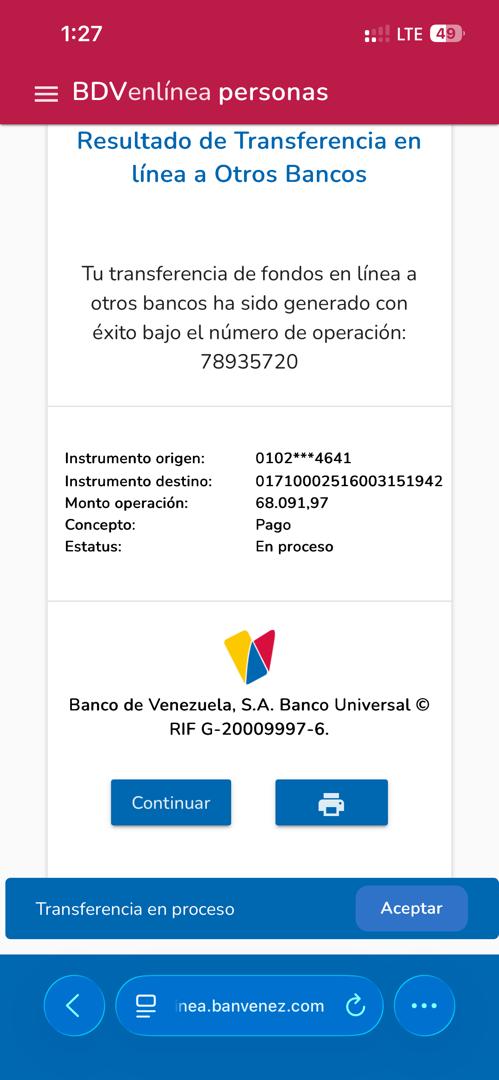Accept the Transferencia en proceso notice
The height and width of the screenshot is (1080, 499).
pyautogui.click(x=411, y=908)
